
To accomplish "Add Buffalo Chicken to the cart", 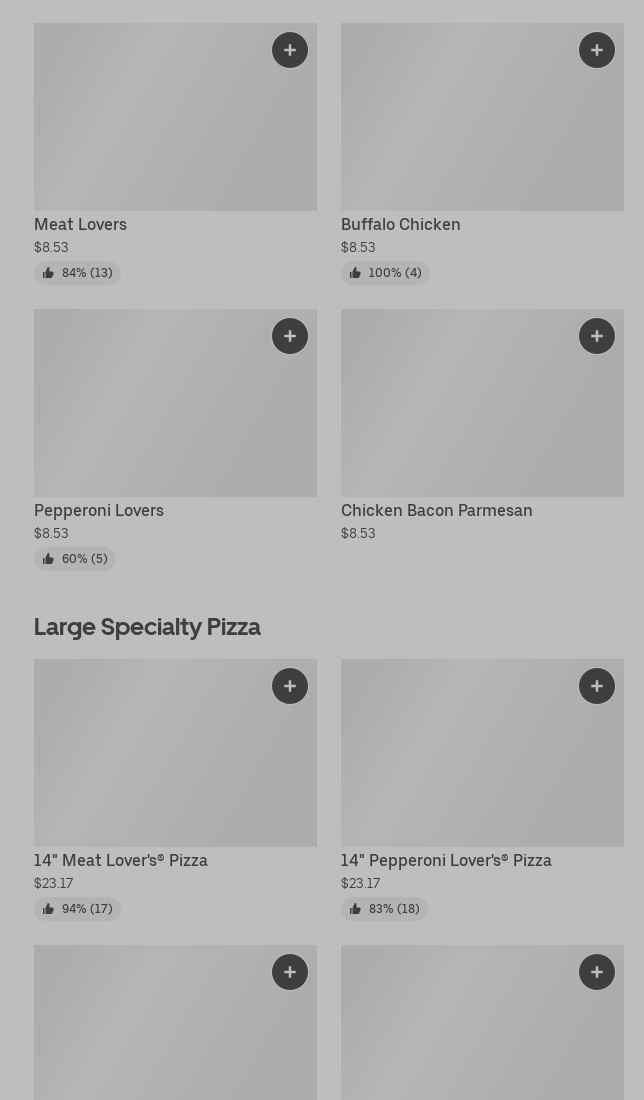I will tap(597, 50).
